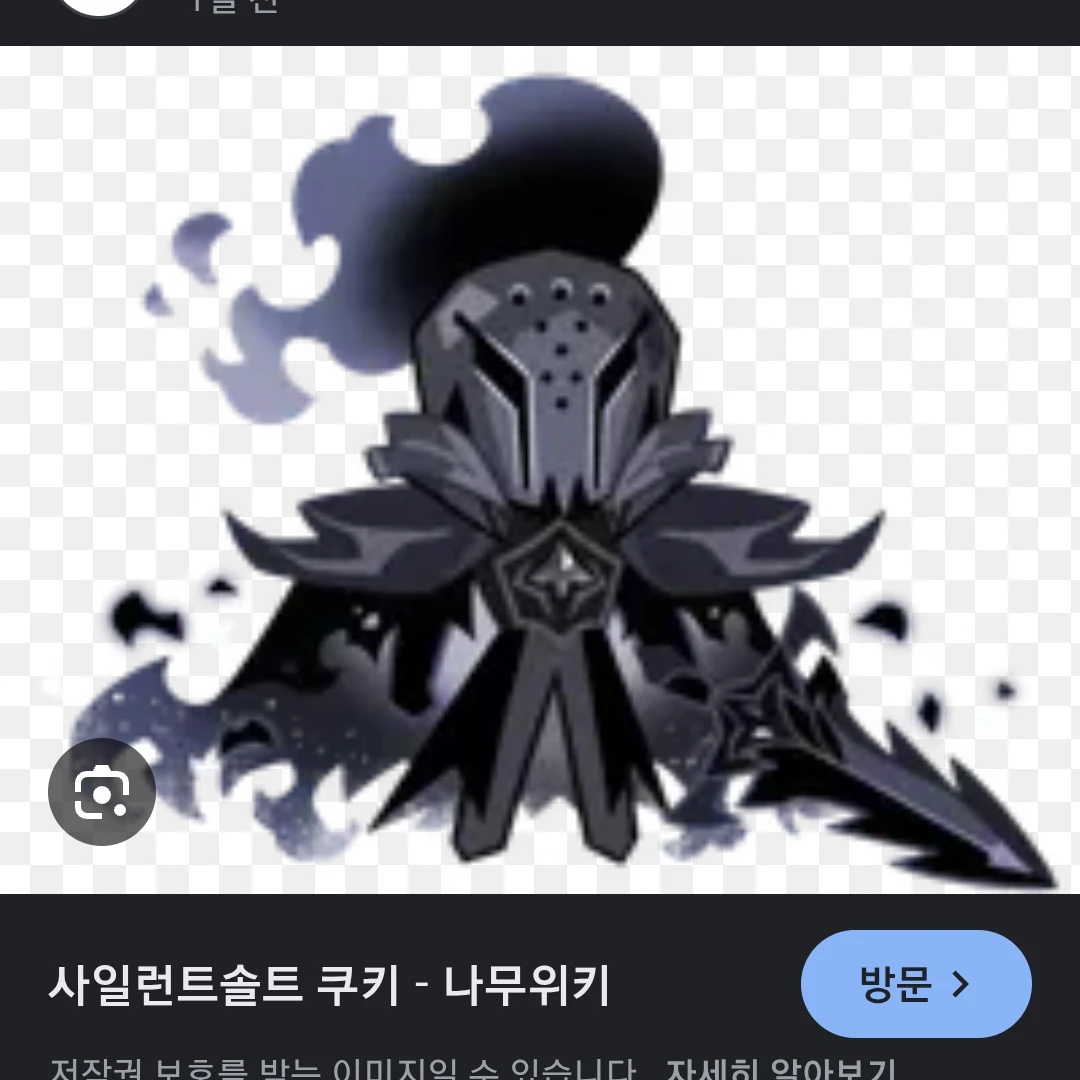Image resolution: width=1080 pixels, height=1080 pixels.
Task: Open Google Lens image search icon
Action: [x=102, y=792]
